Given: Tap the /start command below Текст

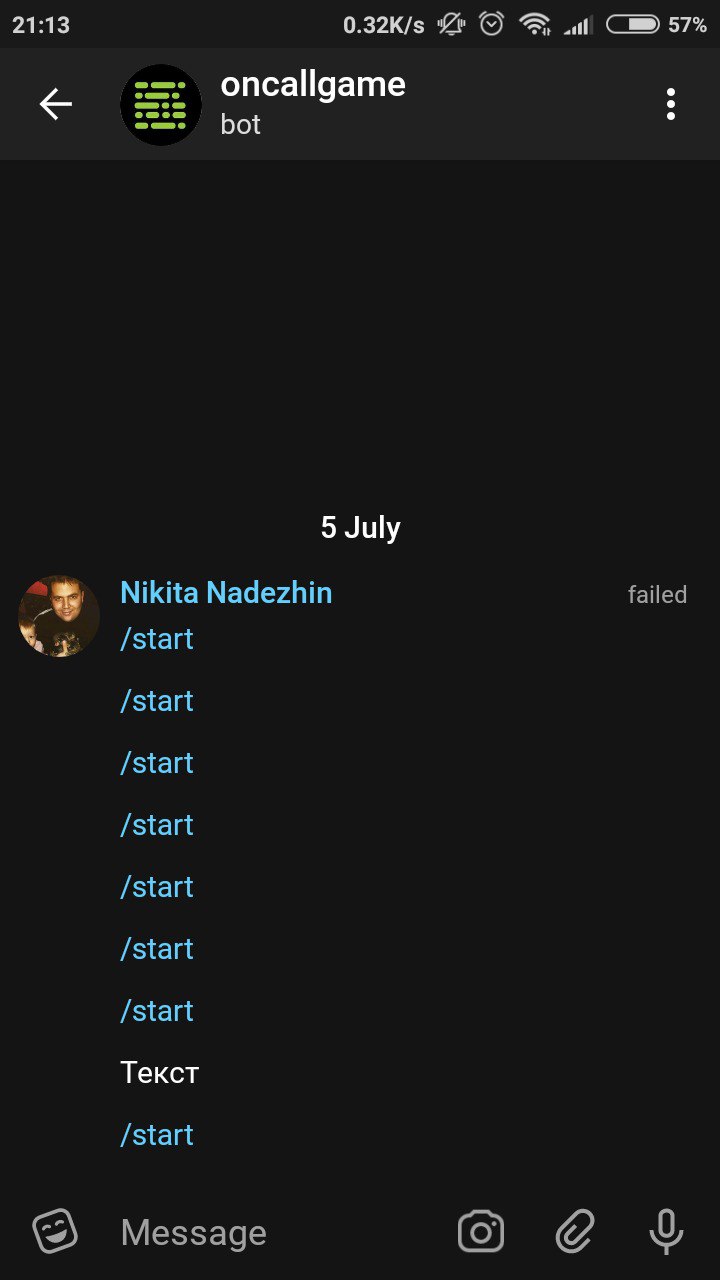Looking at the screenshot, I should (x=157, y=1135).
